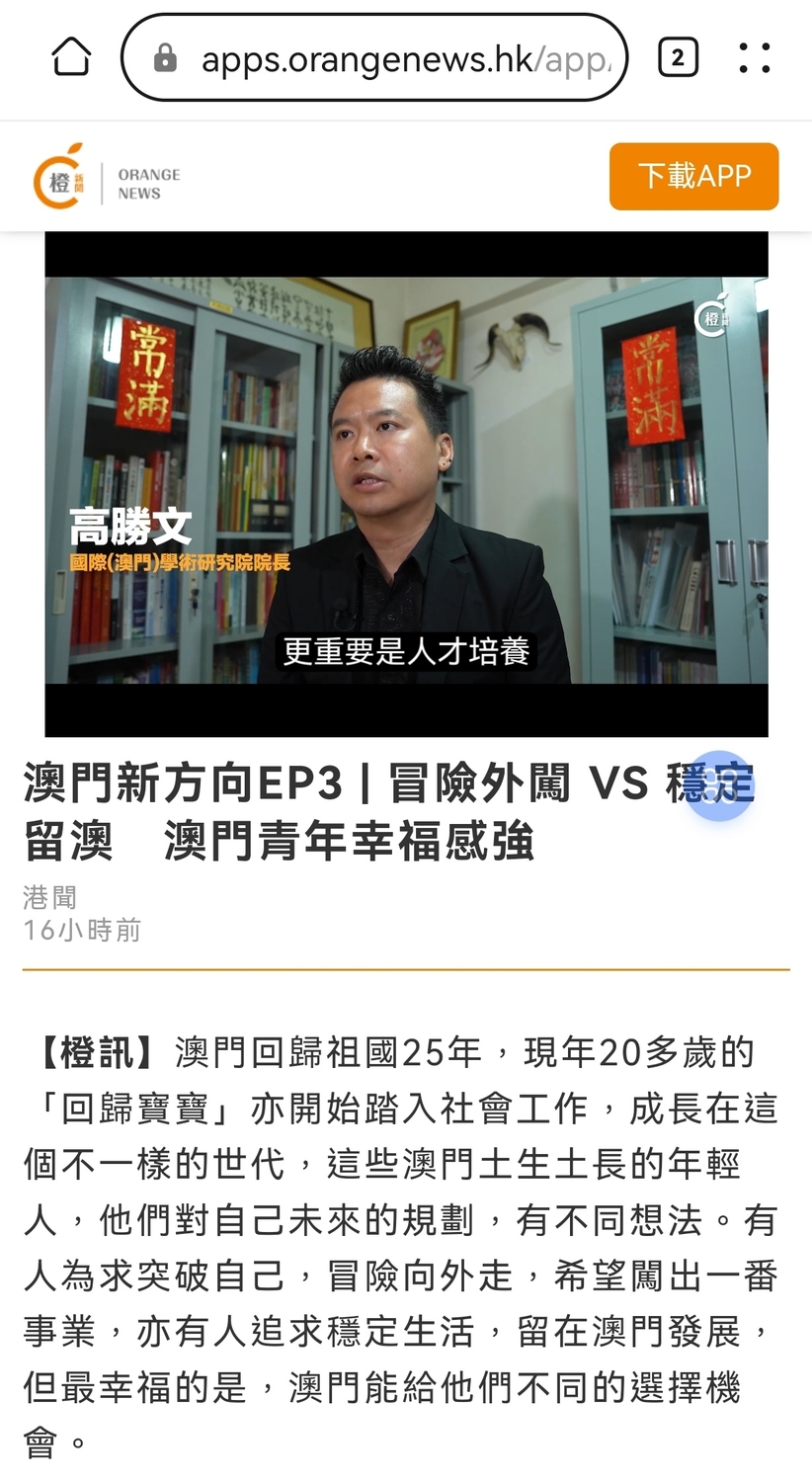This screenshot has width=812, height=1482.
Task: Tap the orangenews.hk address bar
Action: pos(375,58)
